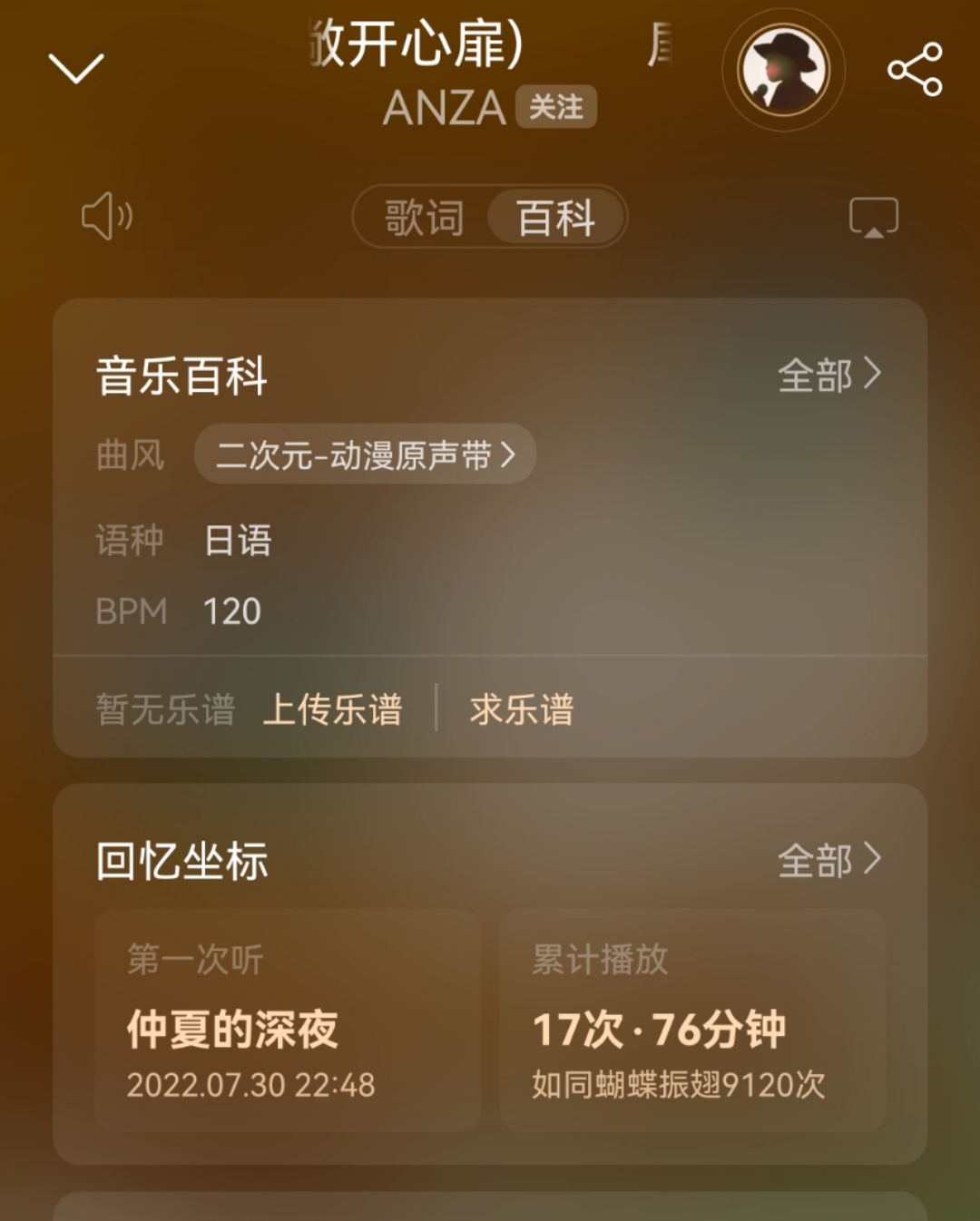Open the screen casting icon
Screen dimensions: 980x1221
point(873,218)
